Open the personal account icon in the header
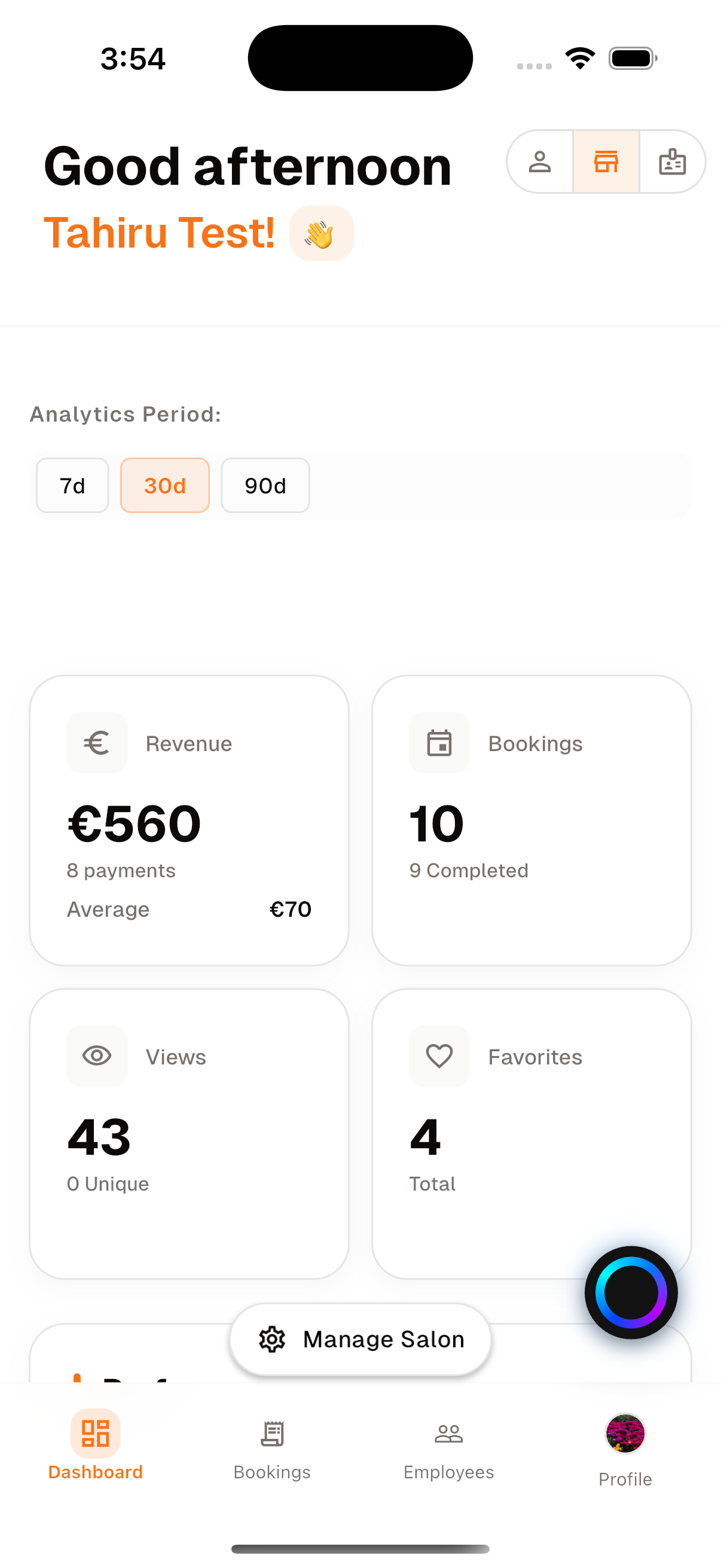721x1568 pixels. 539,162
